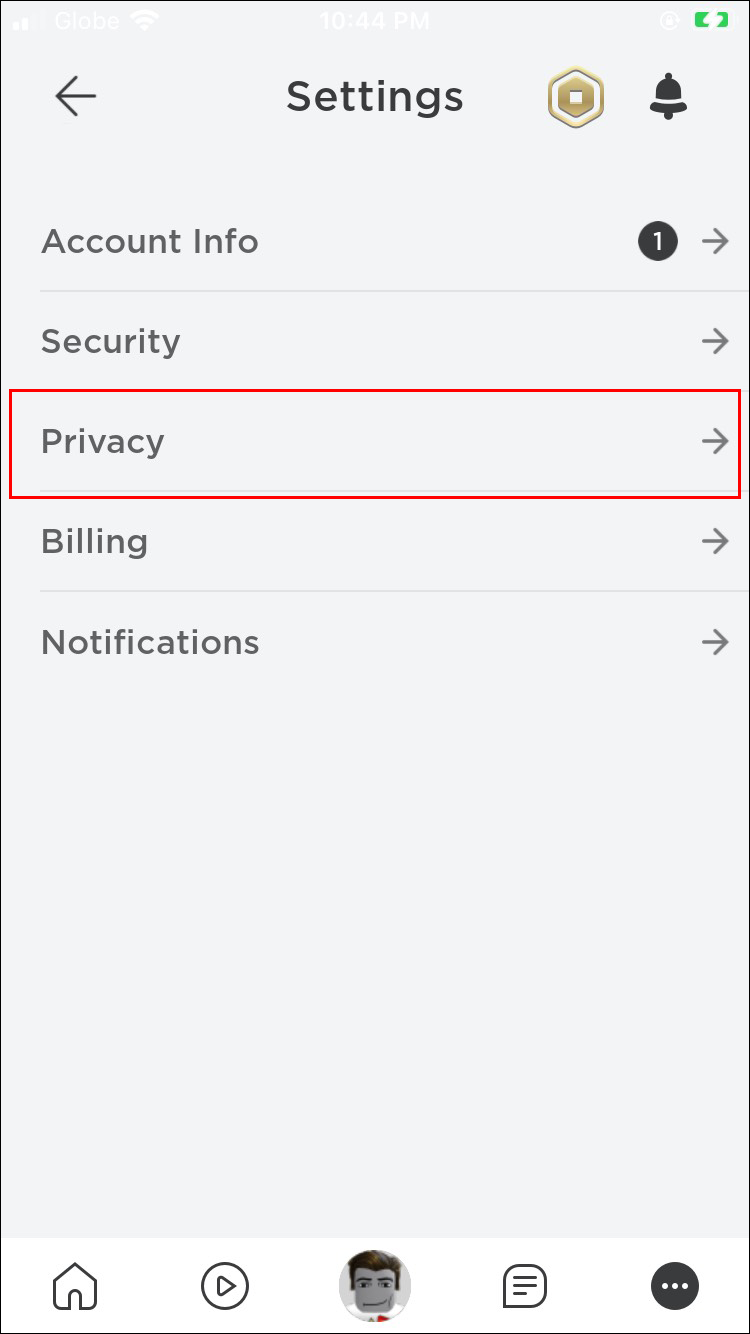Open the More tab
This screenshot has height=1334, width=750.
[675, 1285]
